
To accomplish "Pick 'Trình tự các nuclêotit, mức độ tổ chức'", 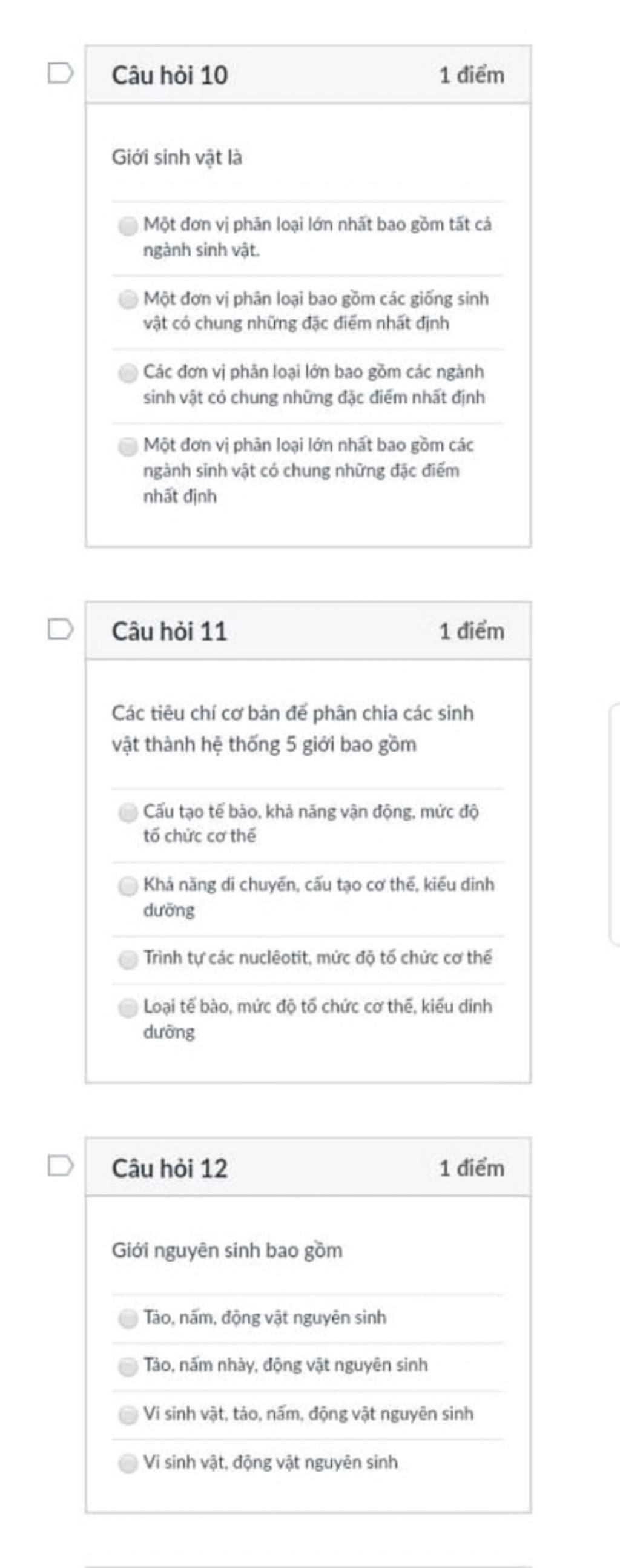I will pyautogui.click(x=128, y=959).
